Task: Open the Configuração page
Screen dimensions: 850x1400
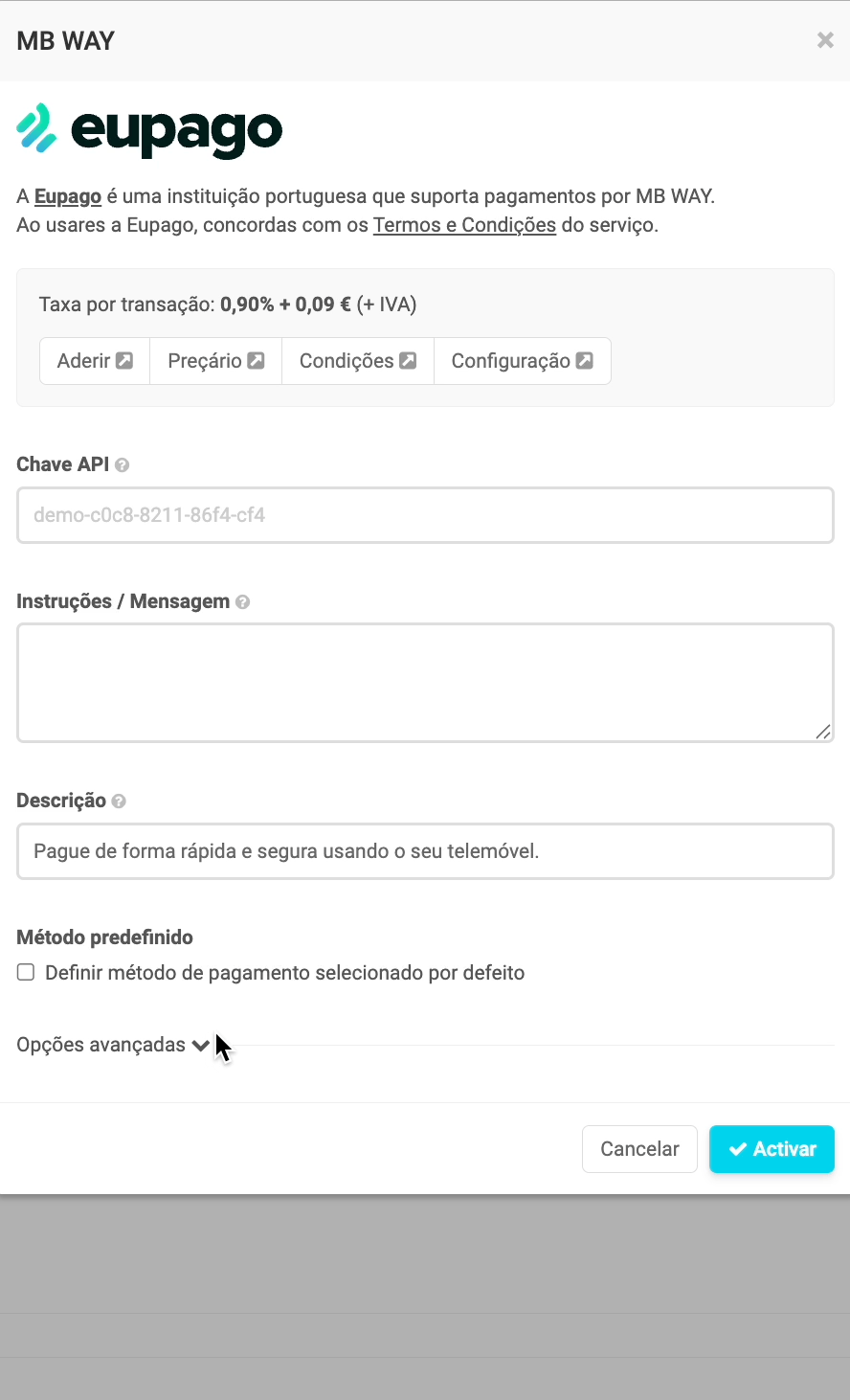Action: tap(522, 361)
